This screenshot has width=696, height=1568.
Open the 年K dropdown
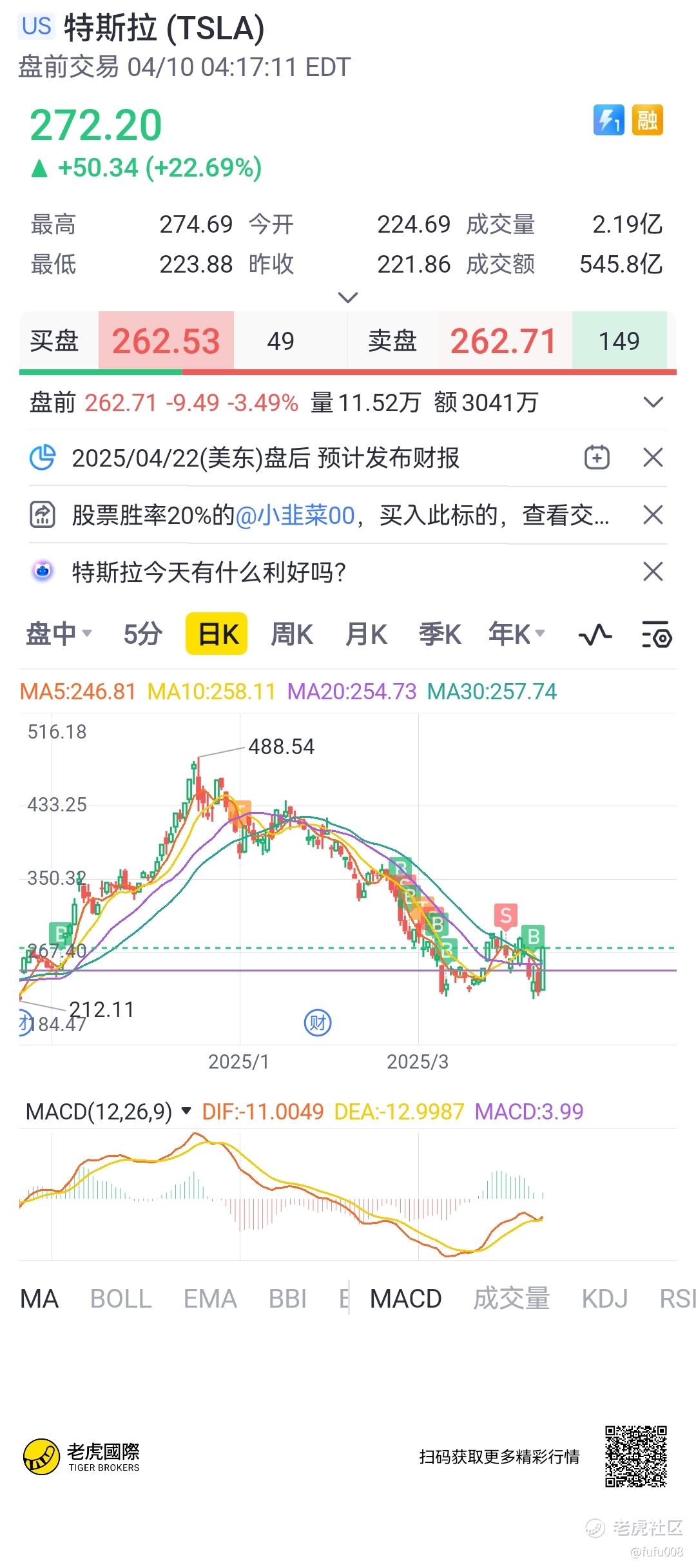(517, 634)
